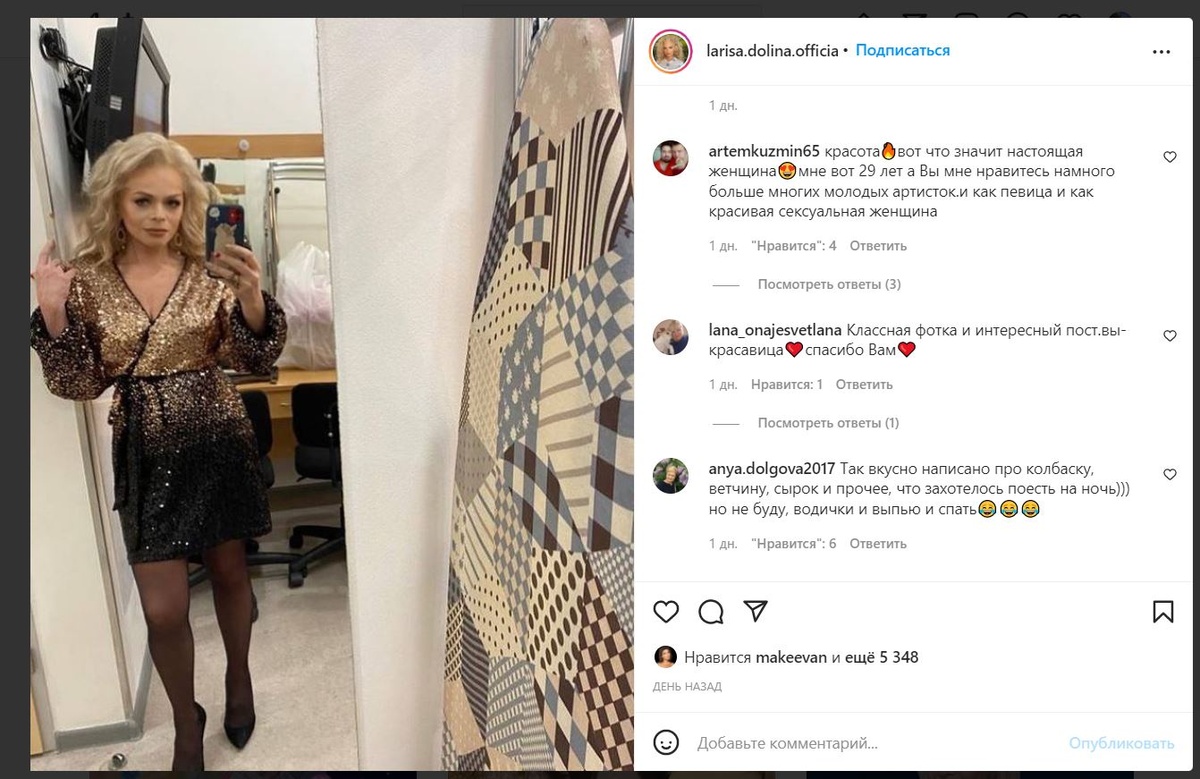Viewport: 1200px width, 779px height.
Task: Reply to lana_onajesvetlana's comment
Action: tap(864, 385)
